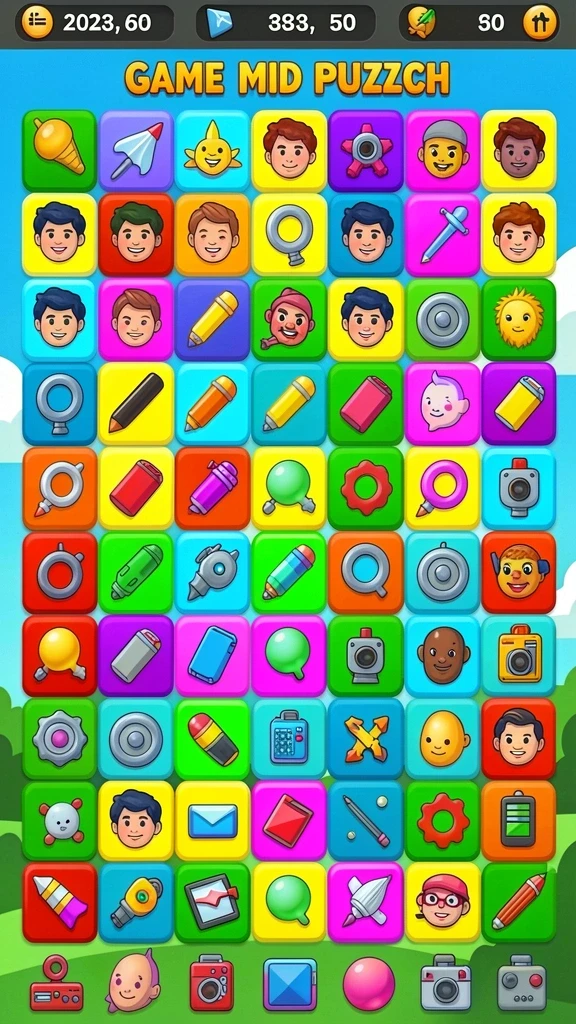Select the crossed arrows tile
Image resolution: width=576 pixels, height=1024 pixels.
point(366,739)
